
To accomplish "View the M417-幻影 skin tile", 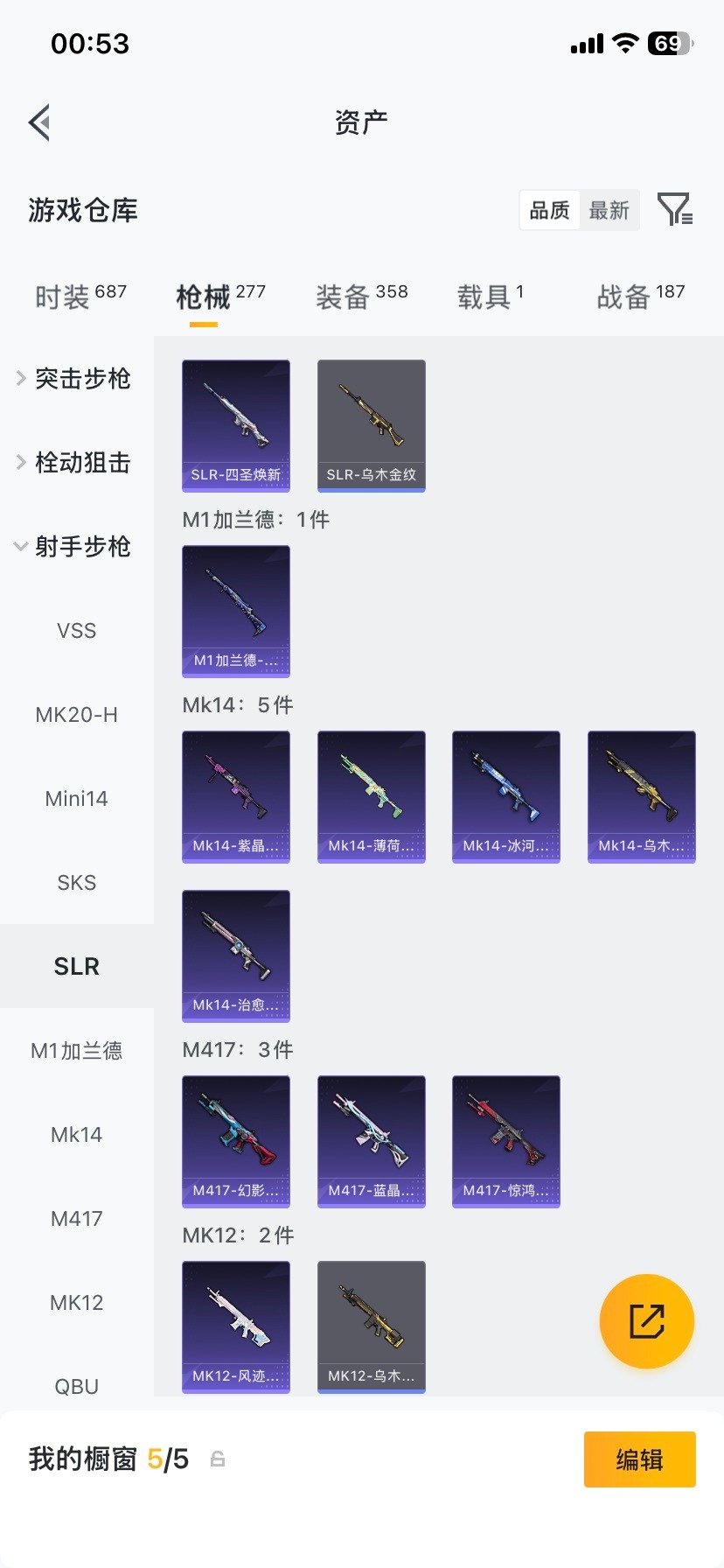I will (236, 1141).
